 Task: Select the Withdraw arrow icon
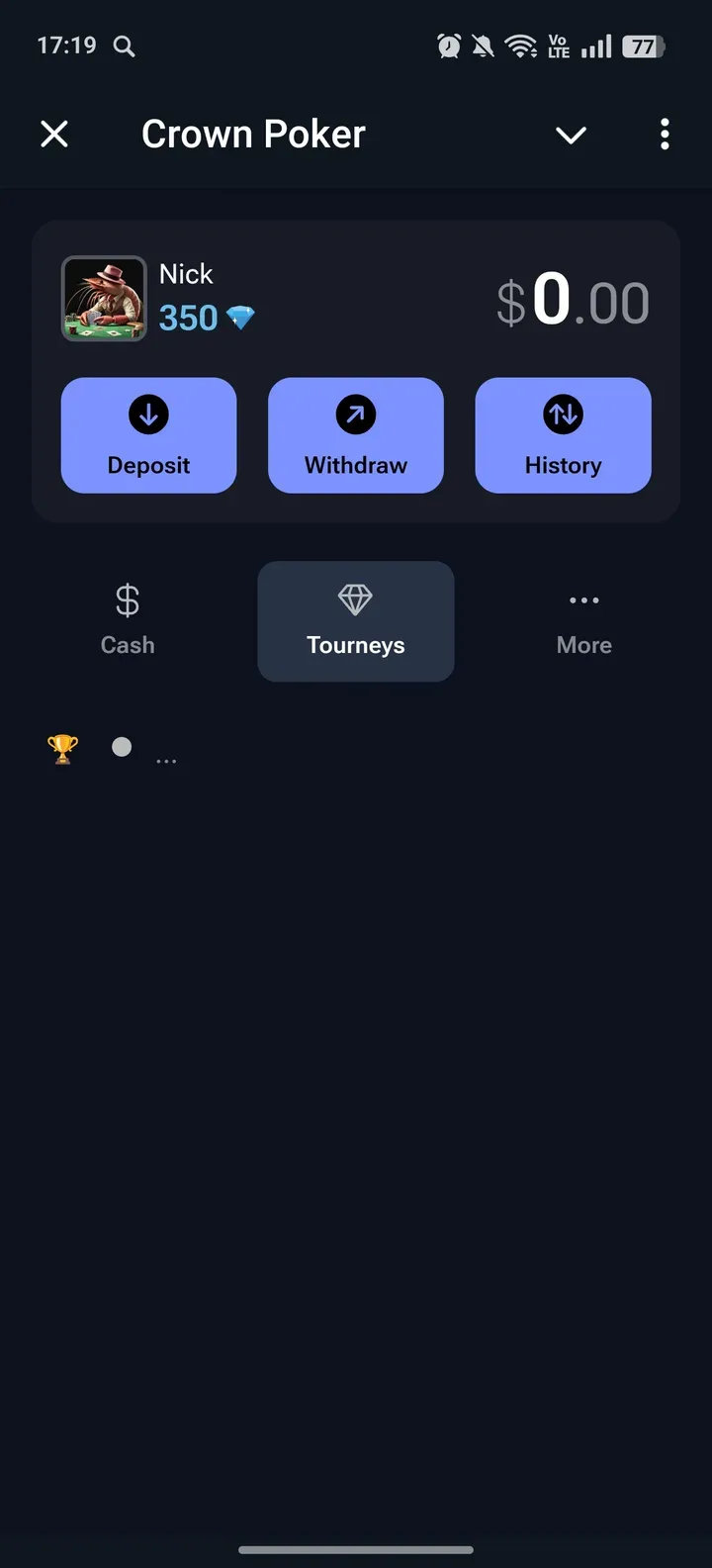356,415
